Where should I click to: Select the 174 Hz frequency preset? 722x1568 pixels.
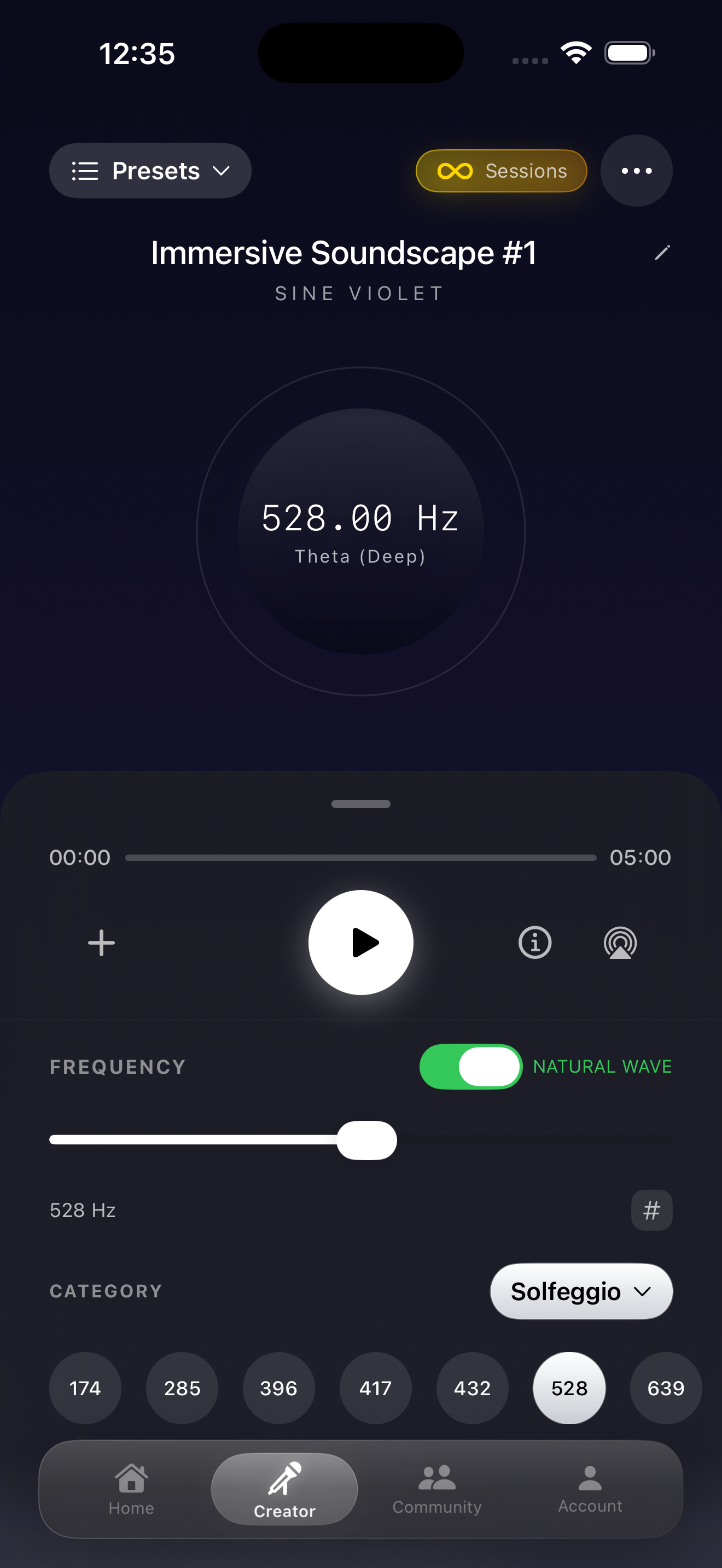(85, 1389)
